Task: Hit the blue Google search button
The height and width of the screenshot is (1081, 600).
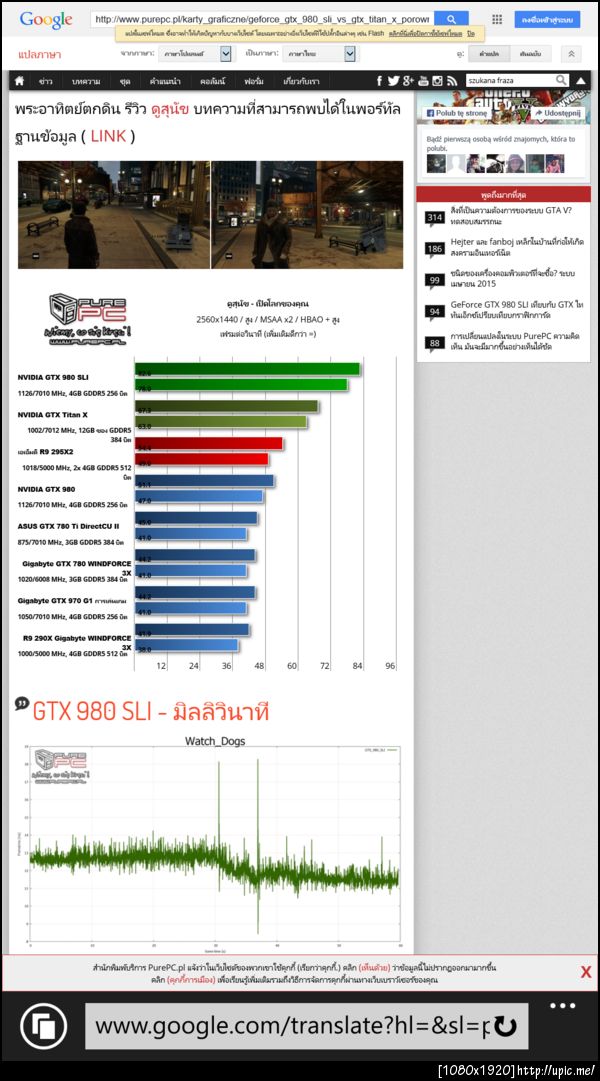Action: (x=451, y=19)
